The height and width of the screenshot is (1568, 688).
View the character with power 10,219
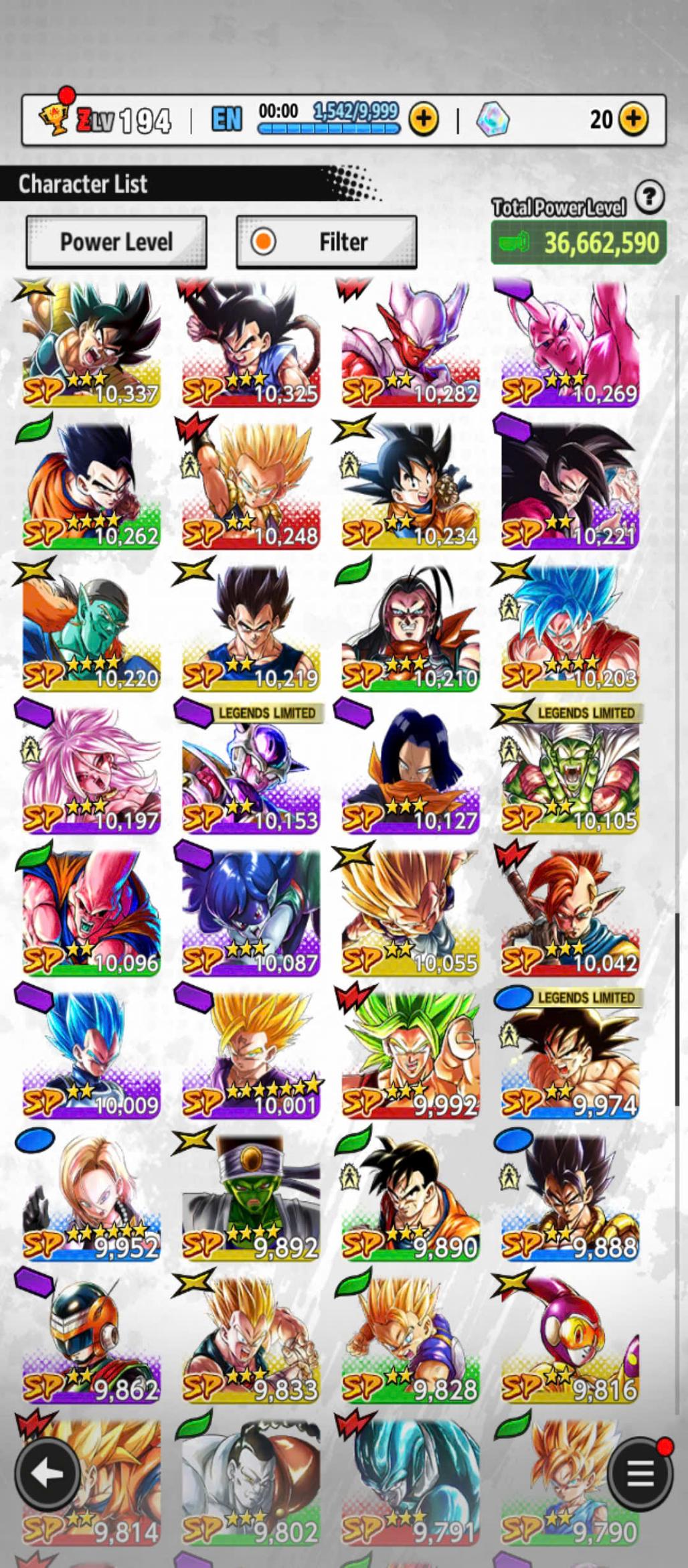(x=251, y=628)
